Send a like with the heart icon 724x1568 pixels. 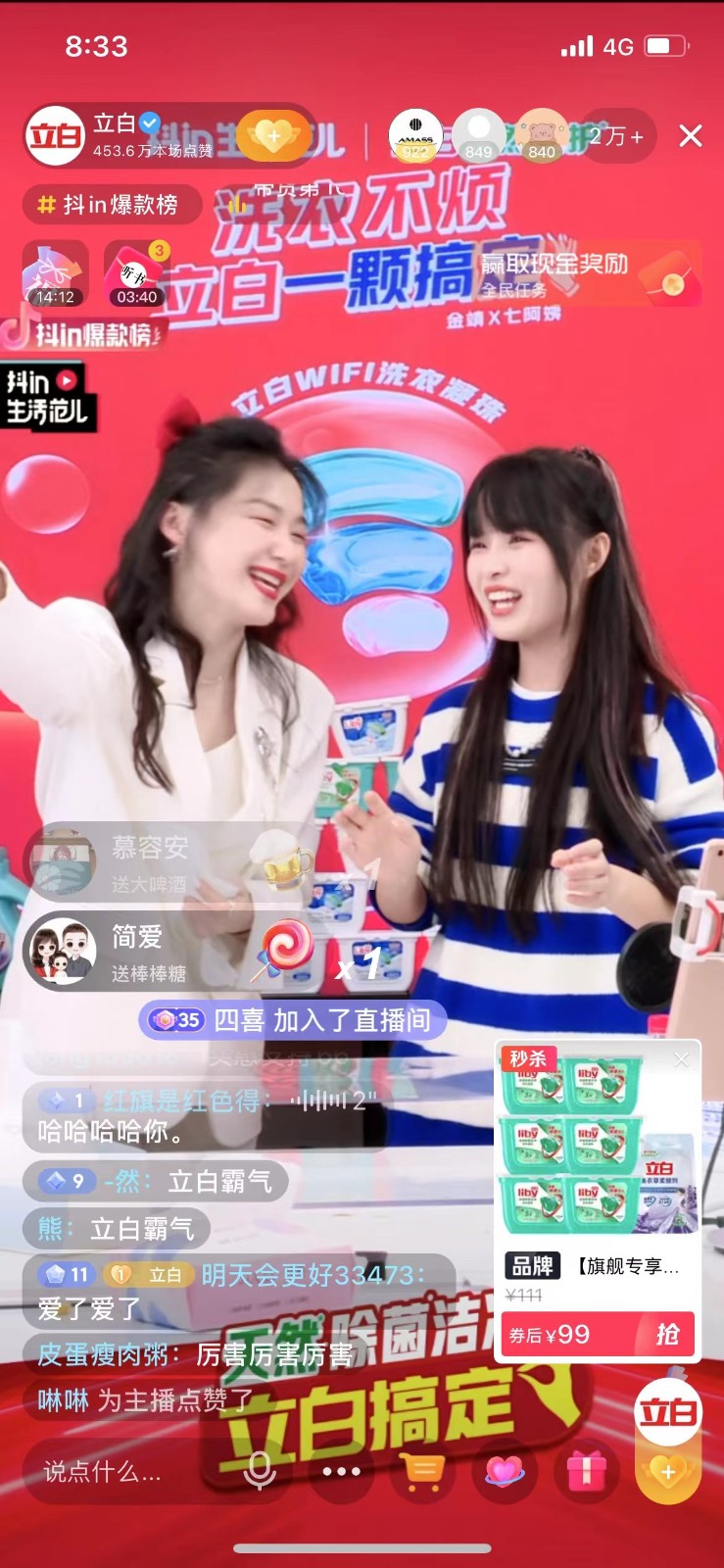click(x=506, y=1471)
